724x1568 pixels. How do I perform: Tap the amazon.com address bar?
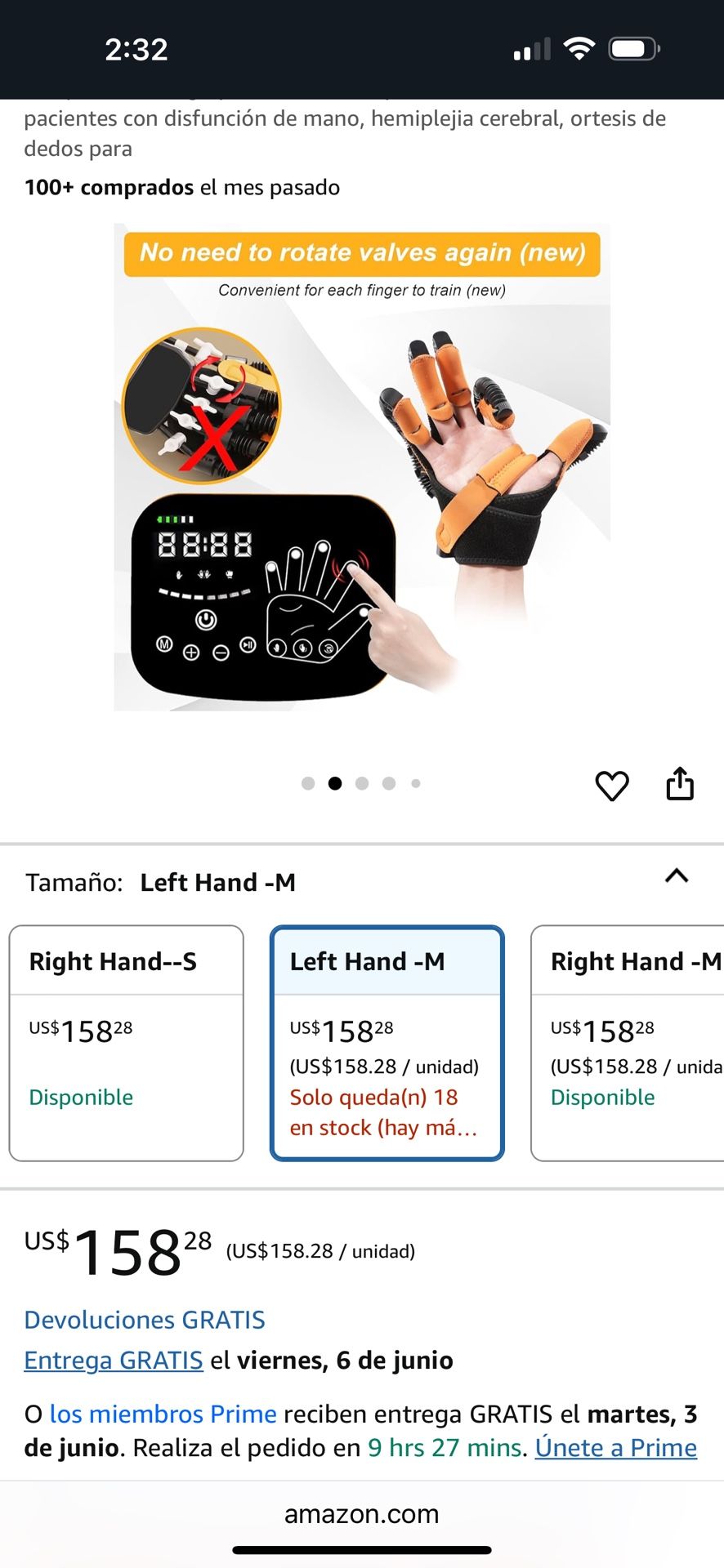[x=362, y=1514]
